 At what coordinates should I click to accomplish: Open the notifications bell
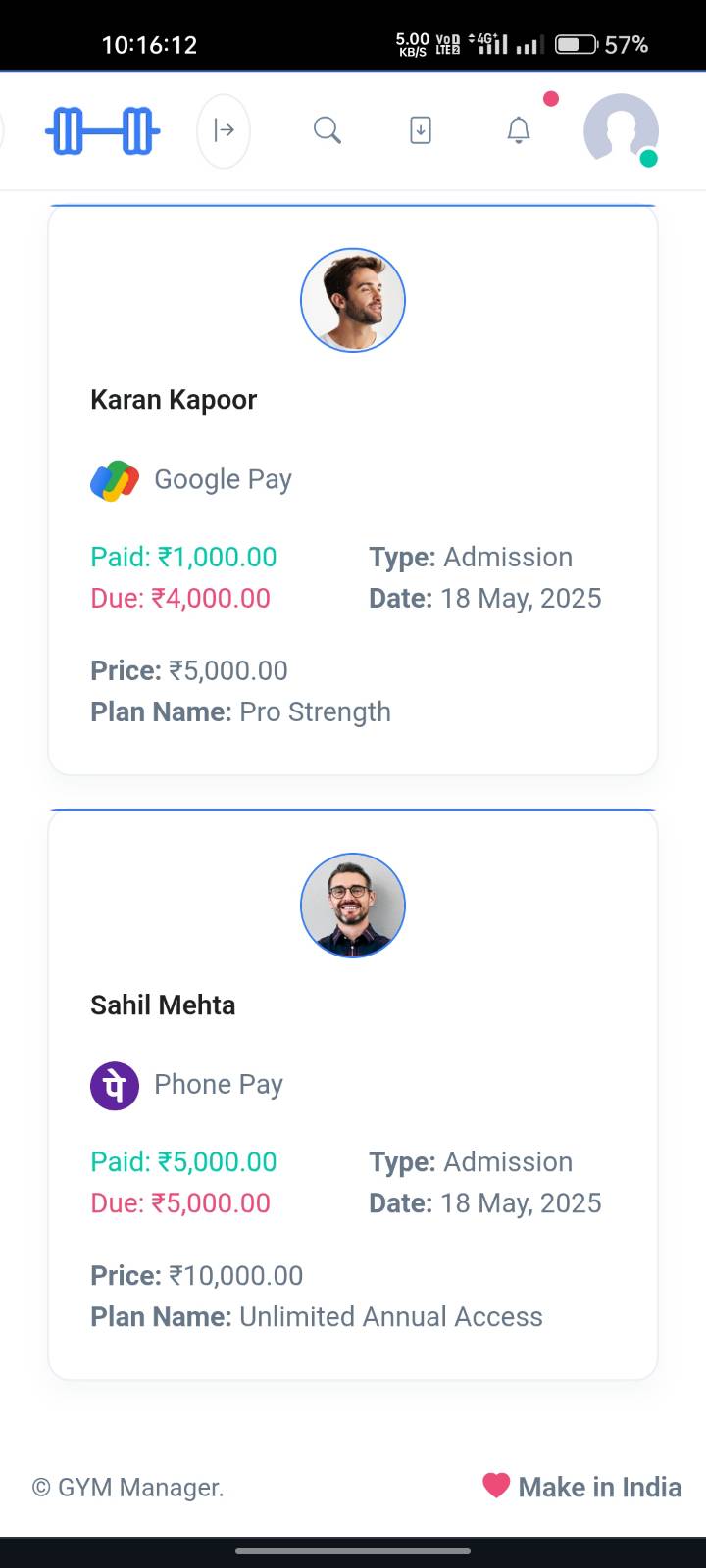(x=519, y=130)
